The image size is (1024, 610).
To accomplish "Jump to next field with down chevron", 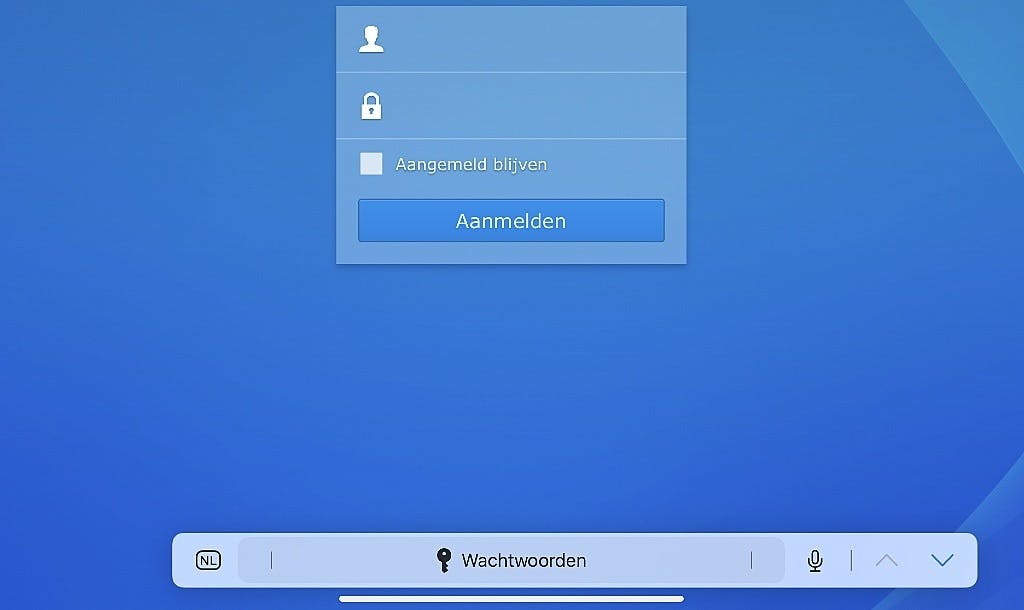I will [941, 560].
